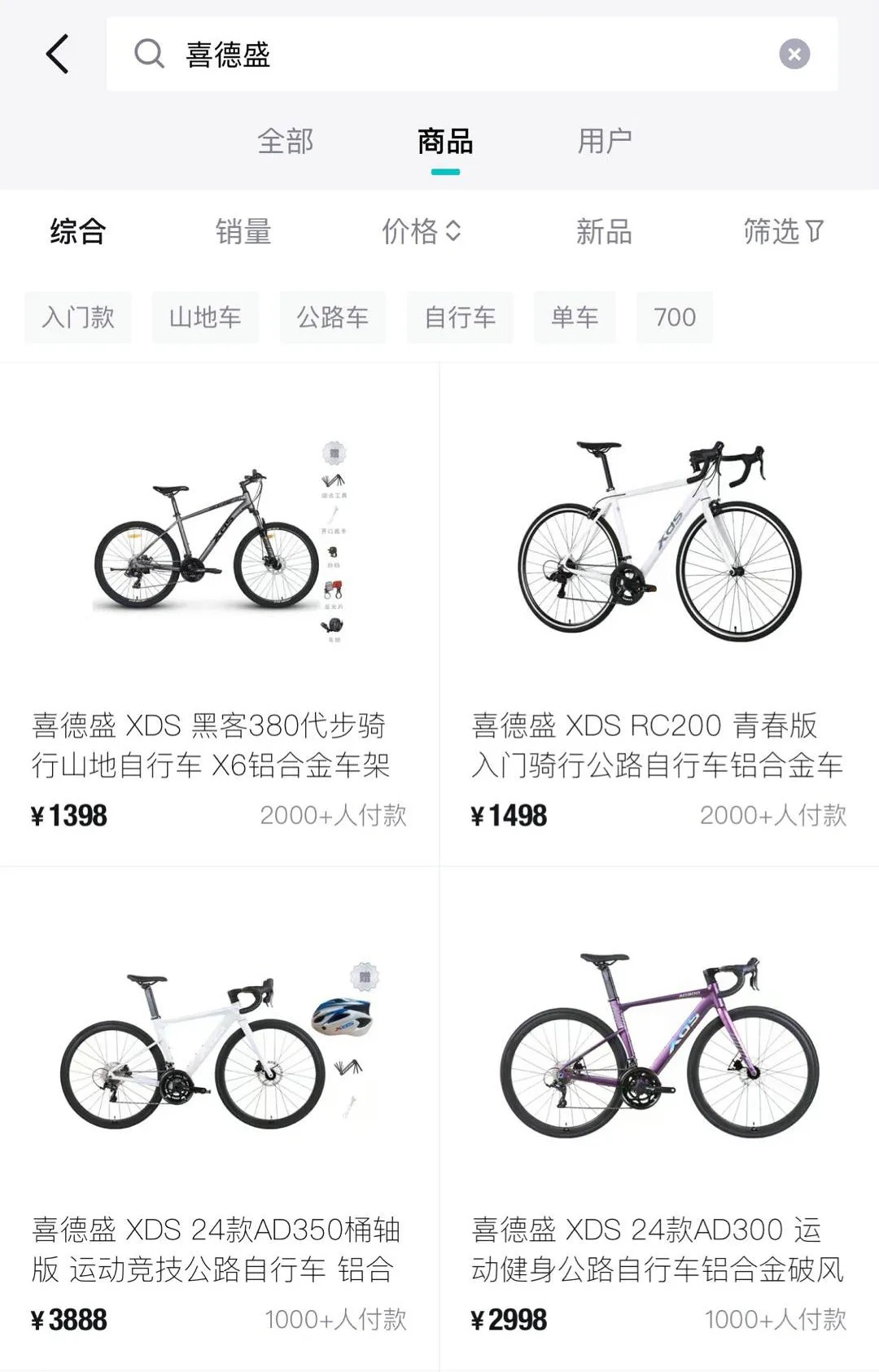Sort results by 价格
This screenshot has height=1372, width=879.
422,231
